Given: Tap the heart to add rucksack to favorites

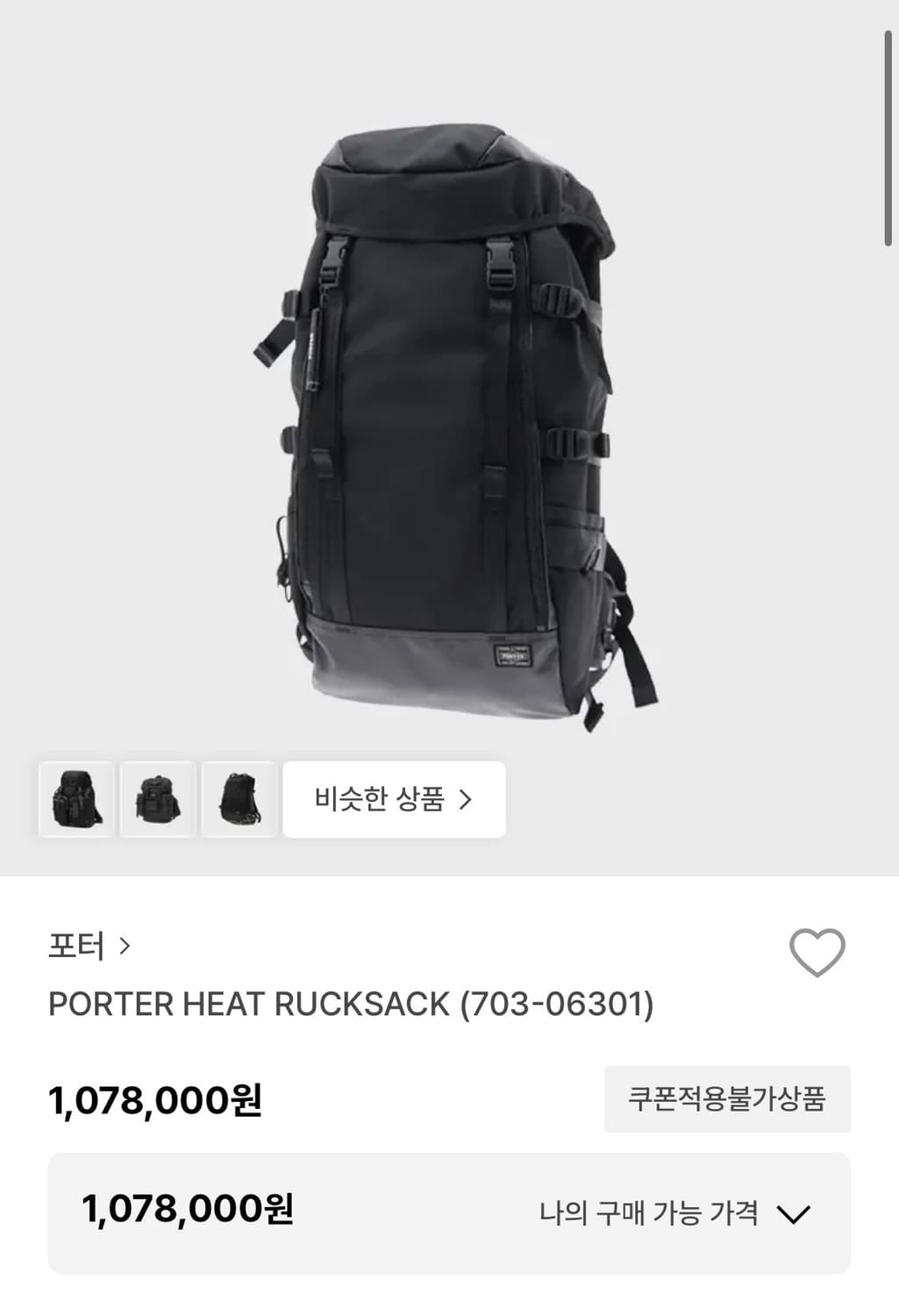Looking at the screenshot, I should 817,952.
